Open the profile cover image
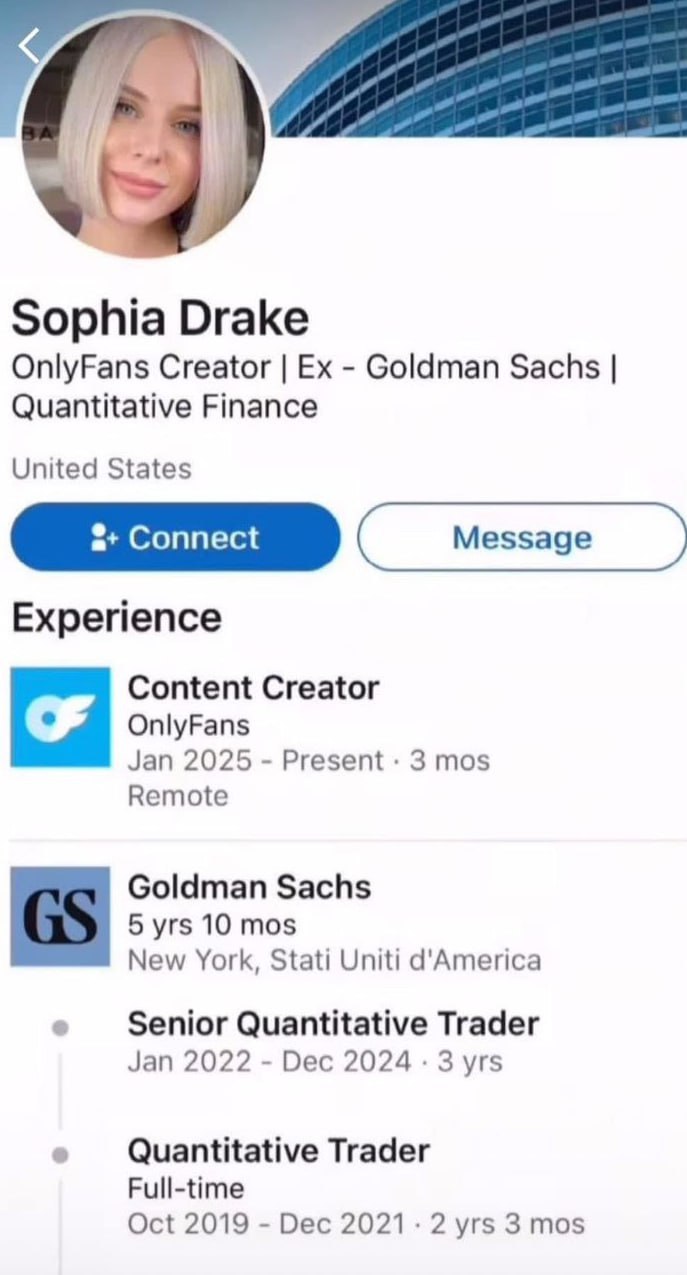The width and height of the screenshot is (687, 1275). click(x=480, y=65)
